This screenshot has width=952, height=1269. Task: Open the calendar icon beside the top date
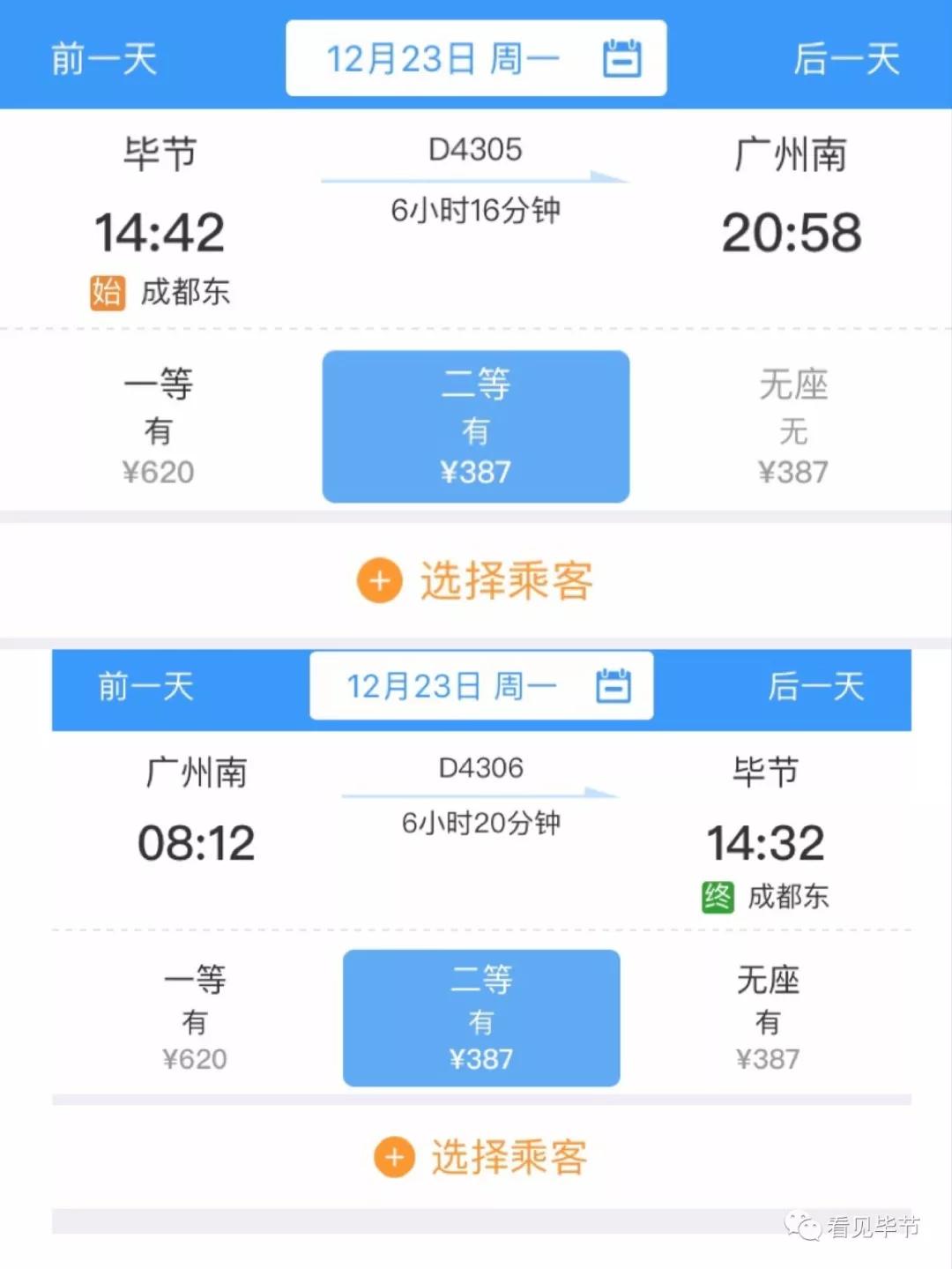coord(622,57)
